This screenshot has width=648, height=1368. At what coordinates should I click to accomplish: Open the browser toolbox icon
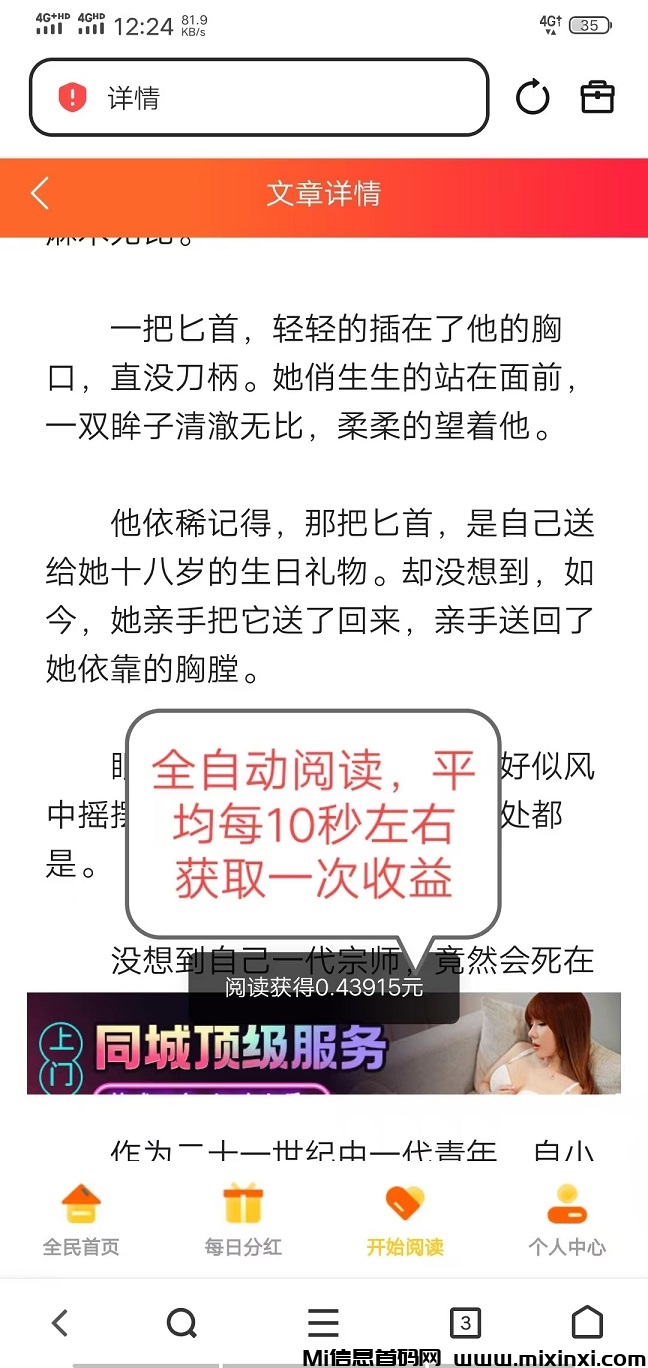click(597, 98)
